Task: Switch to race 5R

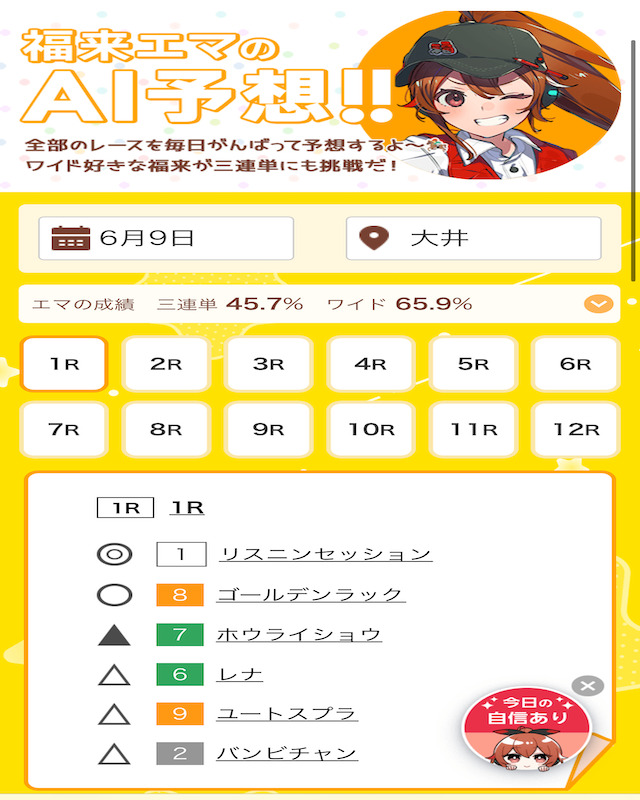Action: point(473,364)
